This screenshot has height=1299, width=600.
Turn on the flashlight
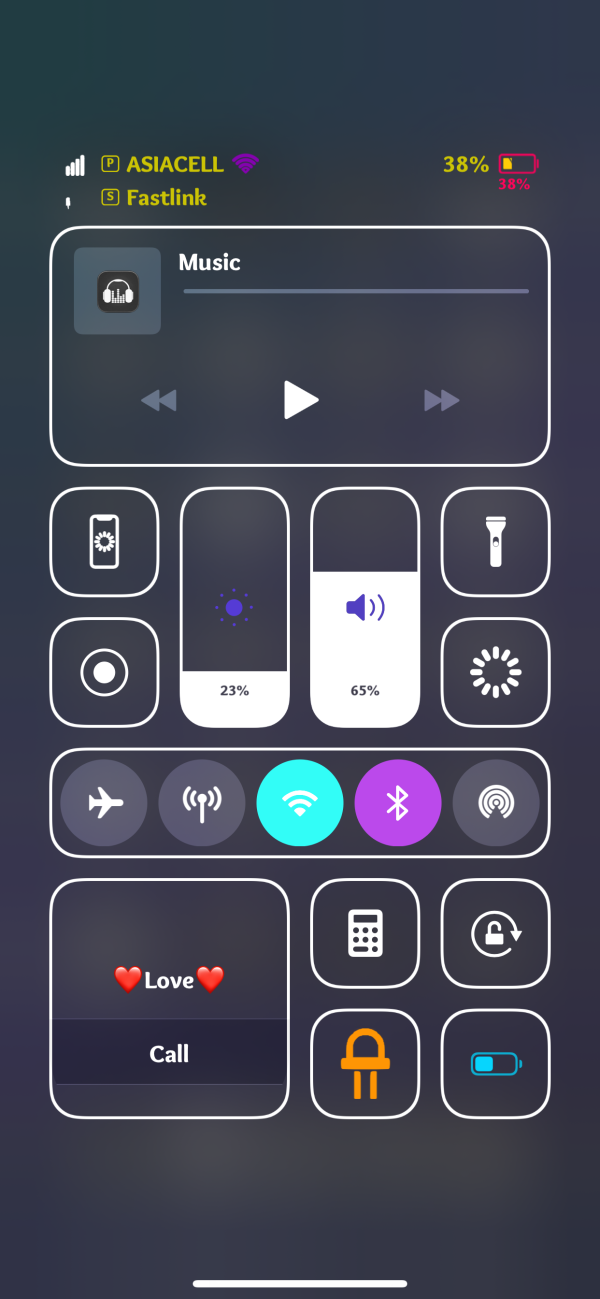point(495,541)
